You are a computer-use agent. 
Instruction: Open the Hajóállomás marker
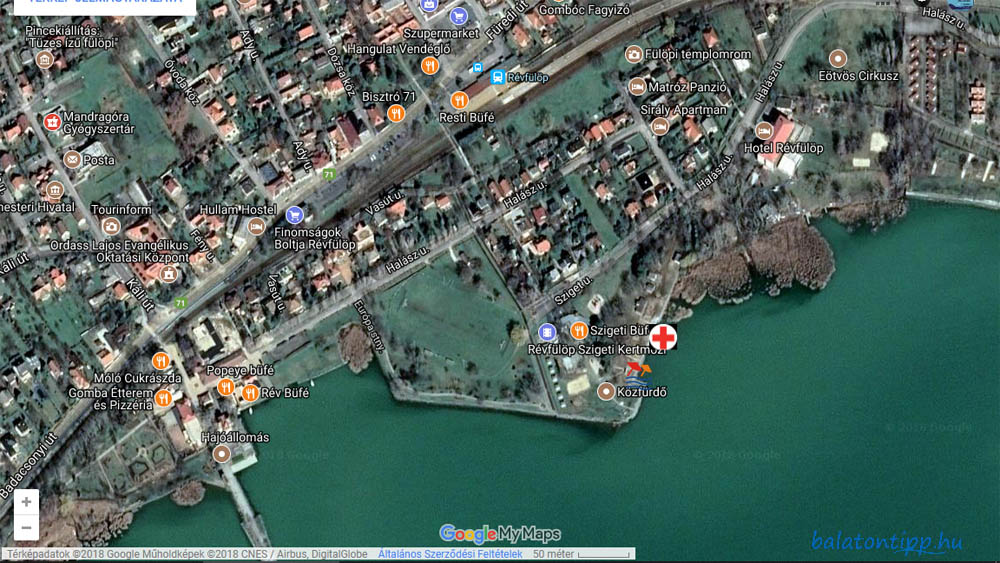tap(222, 454)
